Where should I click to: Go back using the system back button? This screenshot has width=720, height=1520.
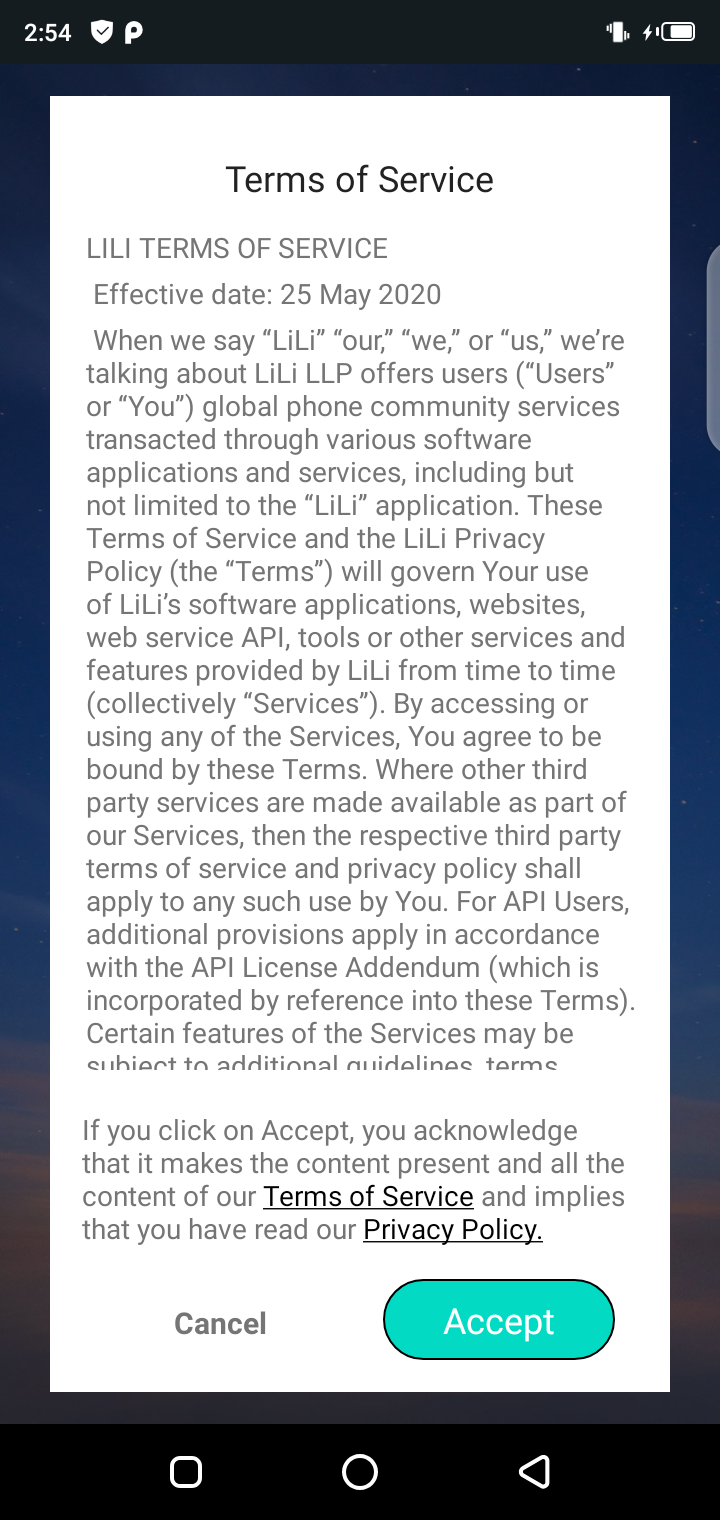point(534,1471)
